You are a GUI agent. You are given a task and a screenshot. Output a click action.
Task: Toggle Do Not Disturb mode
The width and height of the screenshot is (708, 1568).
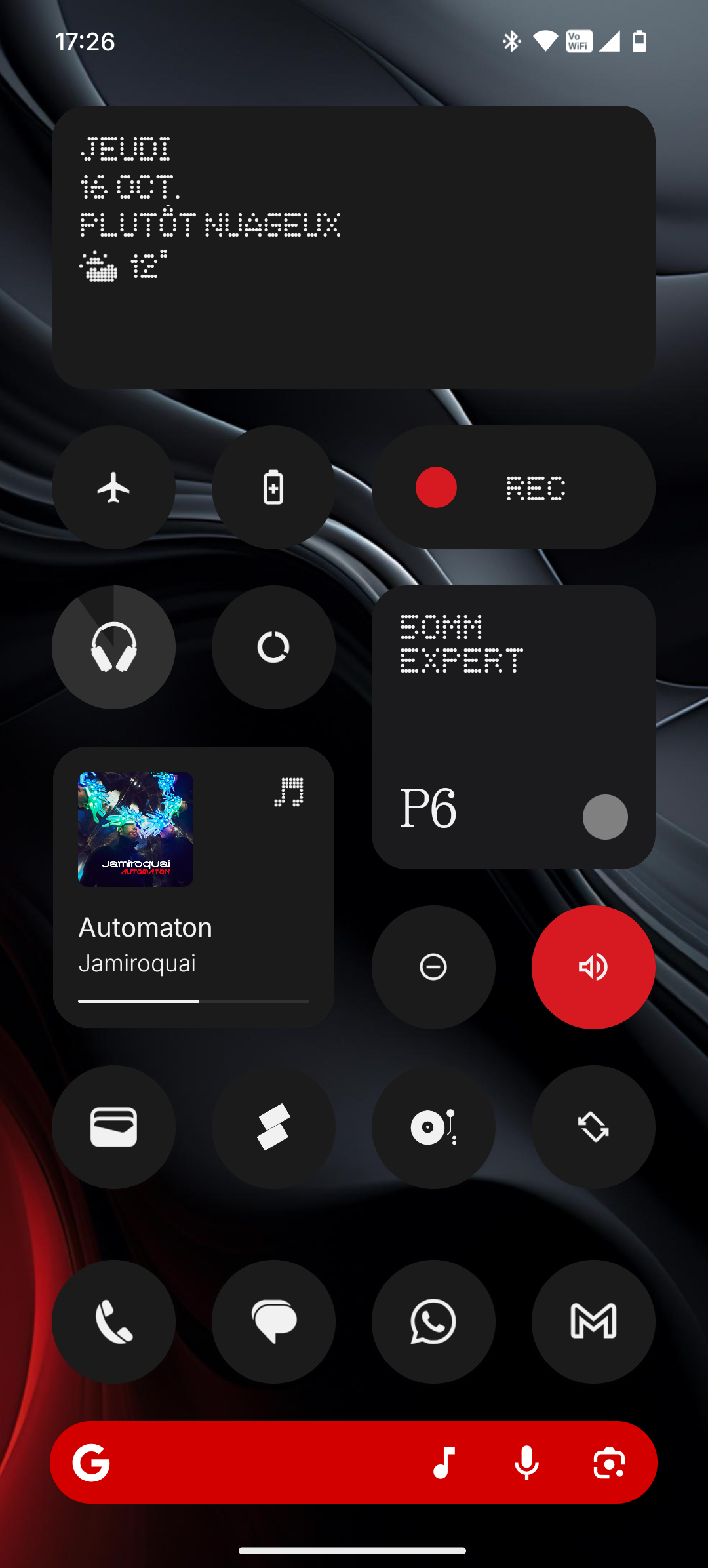433,967
